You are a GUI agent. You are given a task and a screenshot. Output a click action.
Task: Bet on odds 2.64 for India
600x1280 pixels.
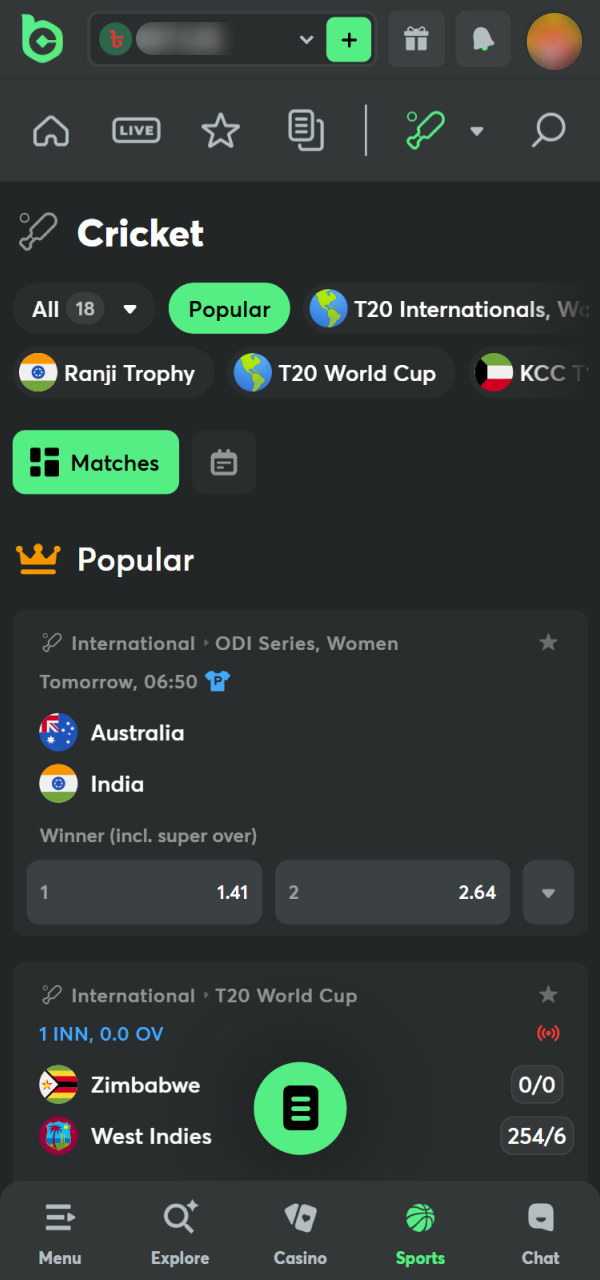[393, 892]
